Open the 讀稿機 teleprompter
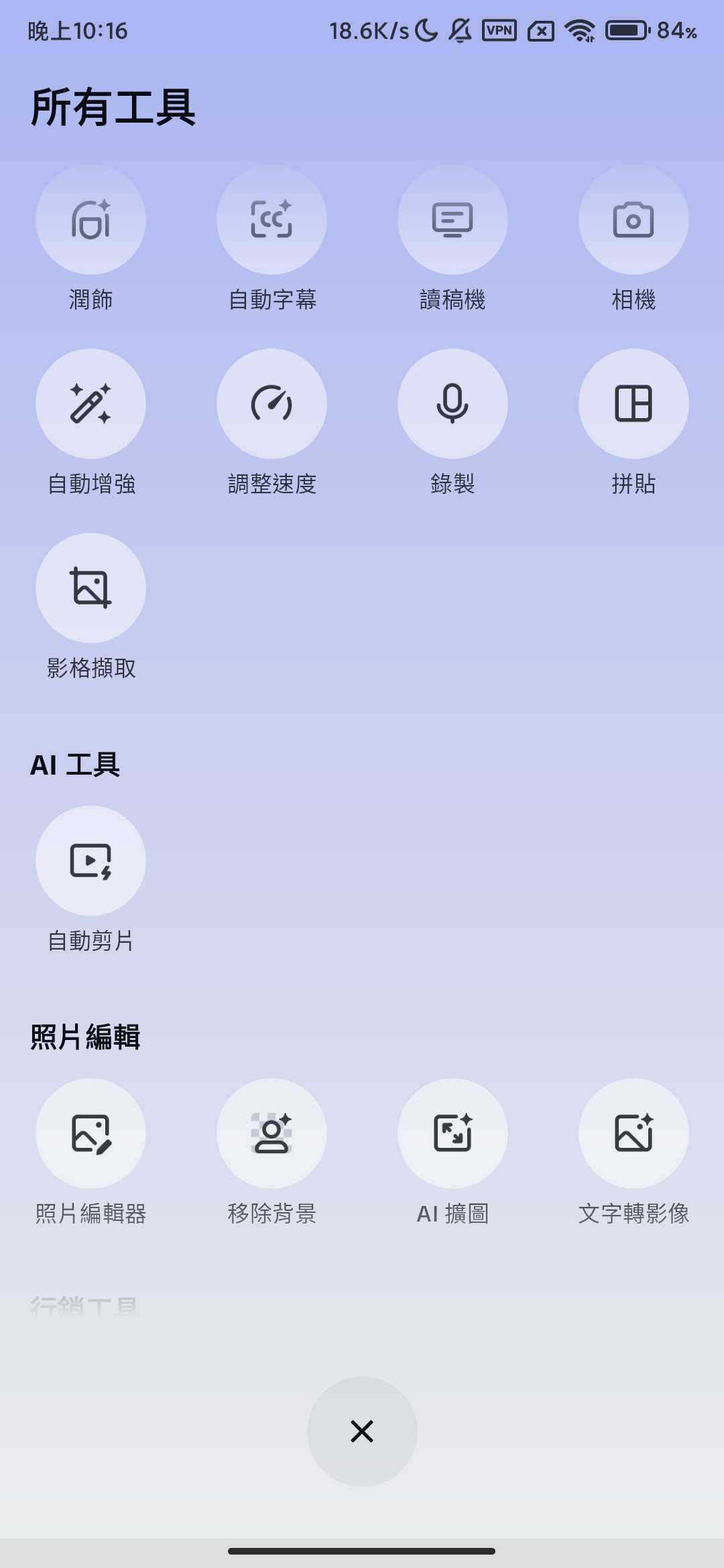 (452, 220)
